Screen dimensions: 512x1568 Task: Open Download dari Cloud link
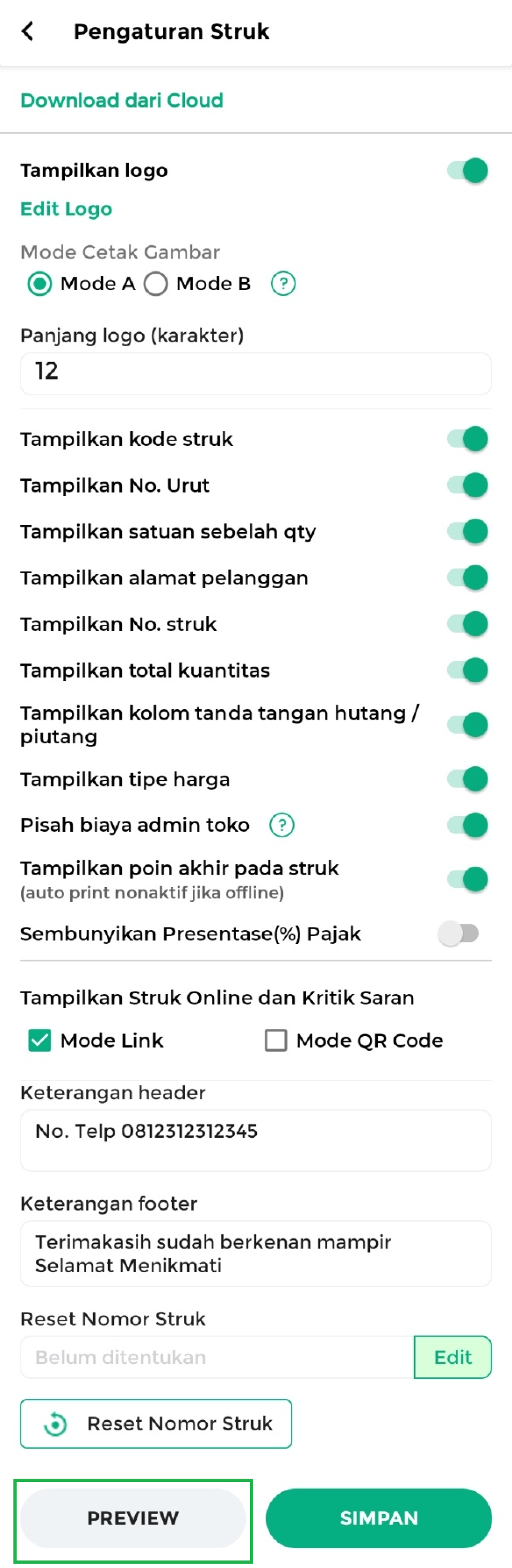[x=122, y=100]
